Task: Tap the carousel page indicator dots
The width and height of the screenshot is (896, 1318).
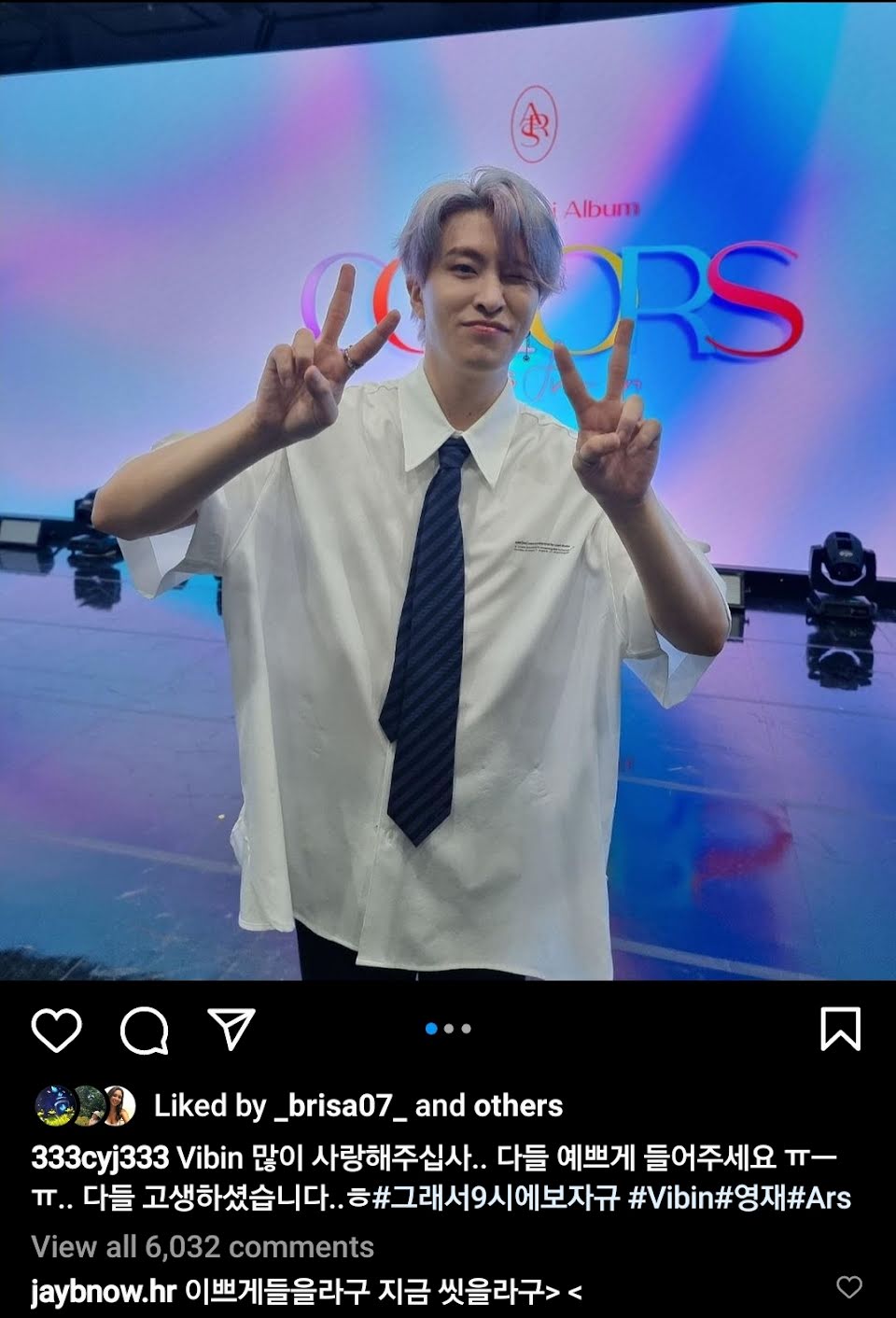Action: click(x=448, y=1029)
